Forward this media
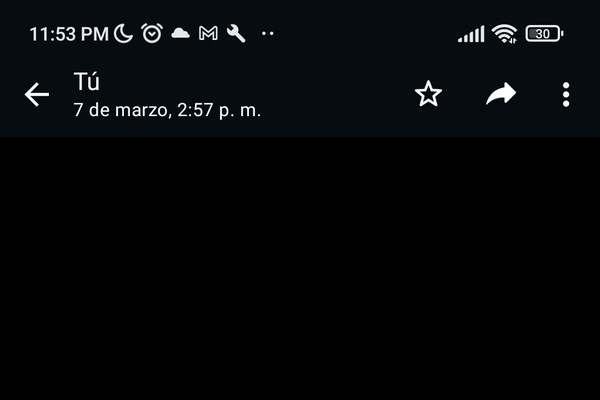Image resolution: width=600 pixels, height=400 pixels. (x=500, y=94)
